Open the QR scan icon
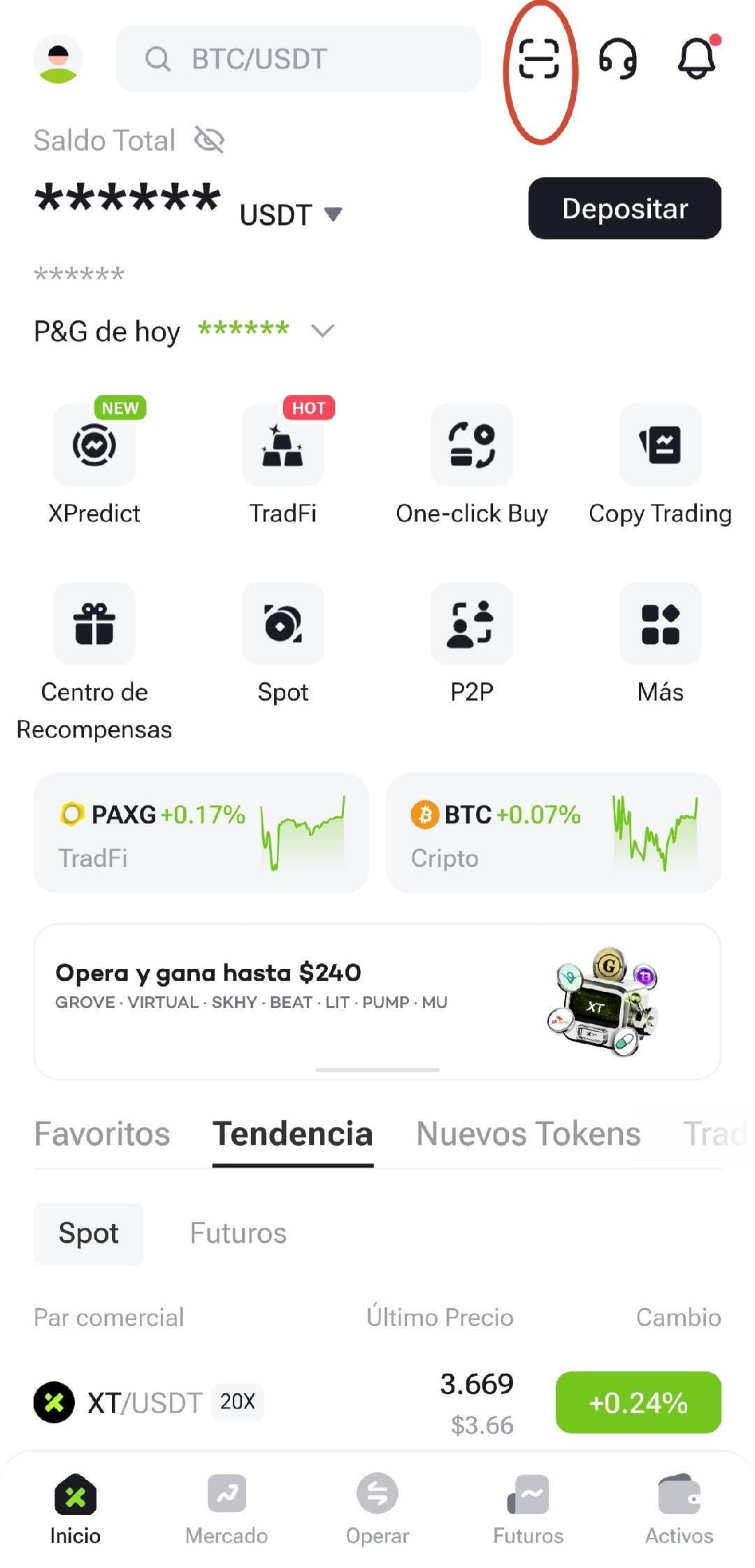This screenshot has height=1568, width=755. tap(539, 59)
